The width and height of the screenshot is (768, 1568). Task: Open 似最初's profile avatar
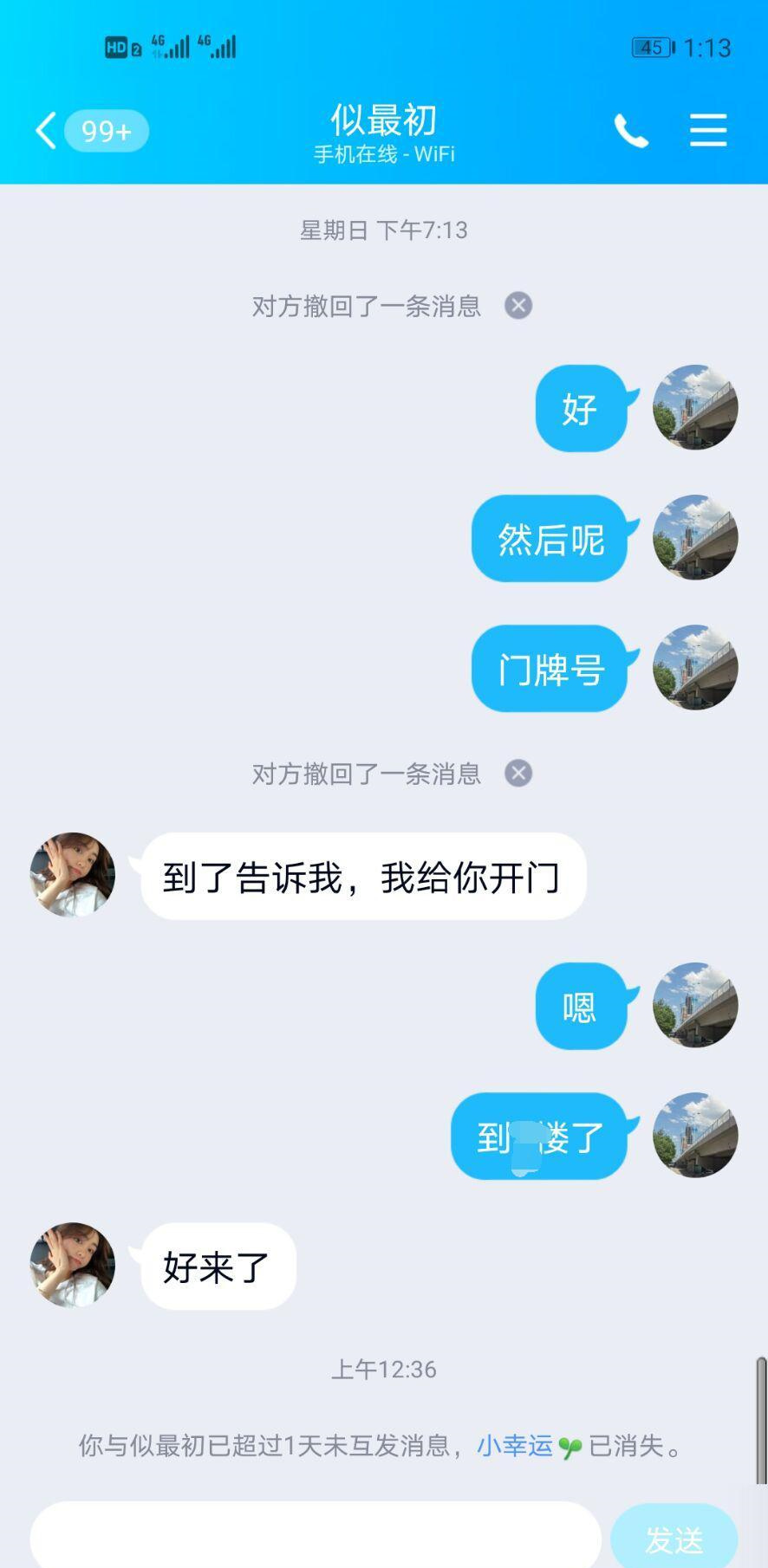[x=73, y=875]
